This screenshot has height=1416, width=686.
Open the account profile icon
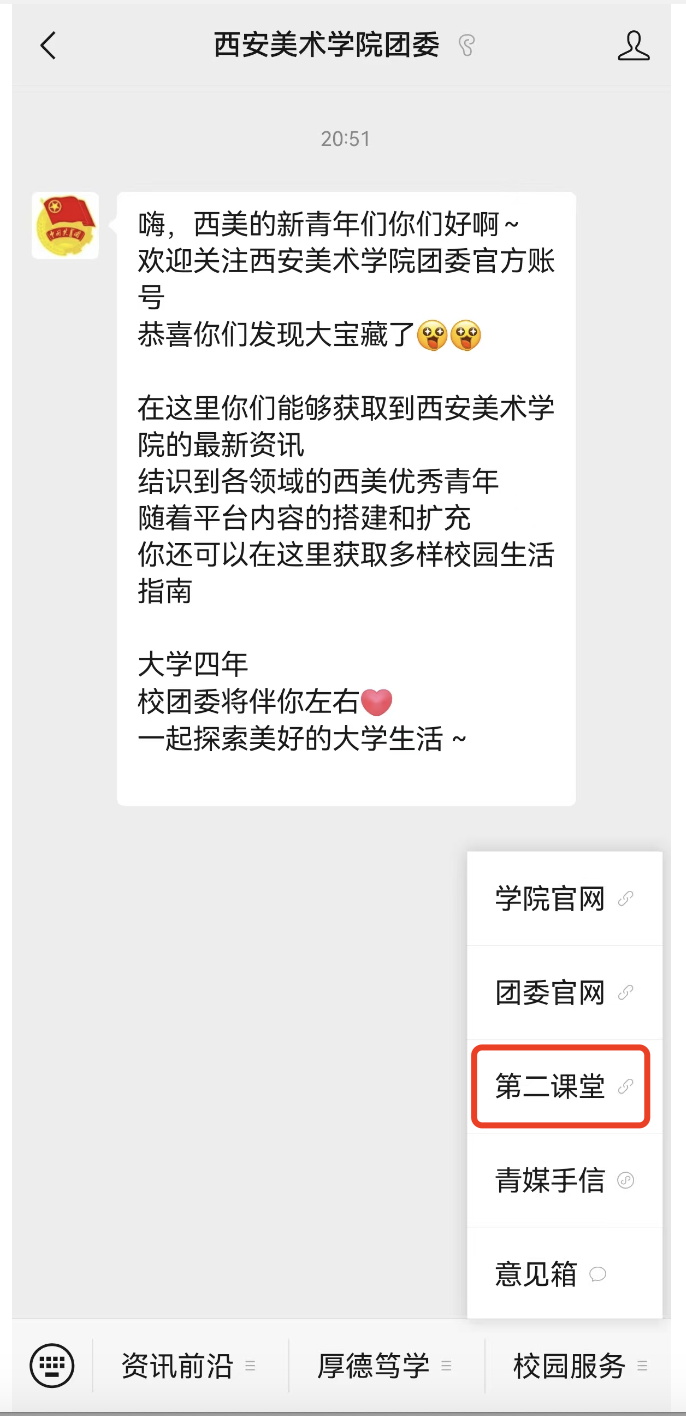click(x=633, y=46)
